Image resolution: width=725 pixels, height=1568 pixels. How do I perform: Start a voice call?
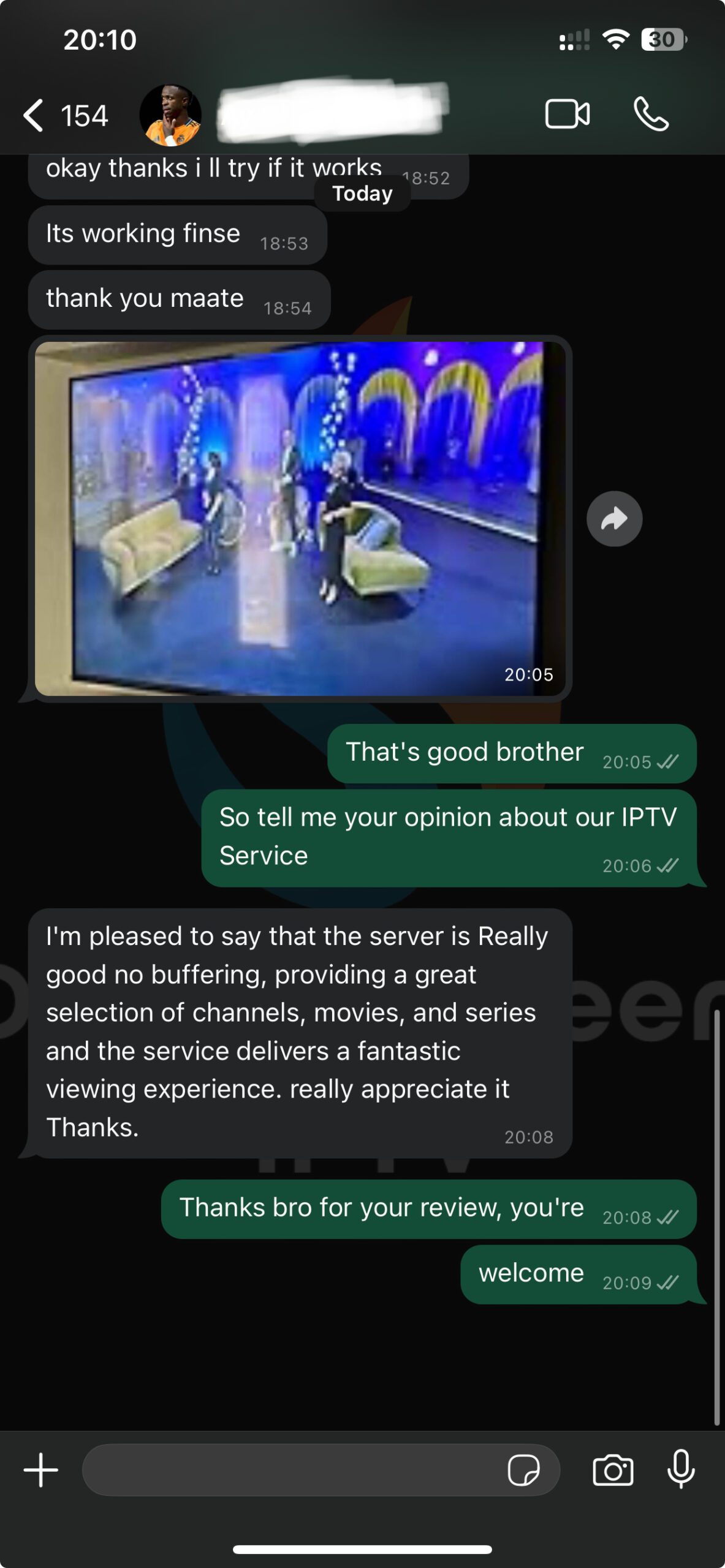click(651, 114)
